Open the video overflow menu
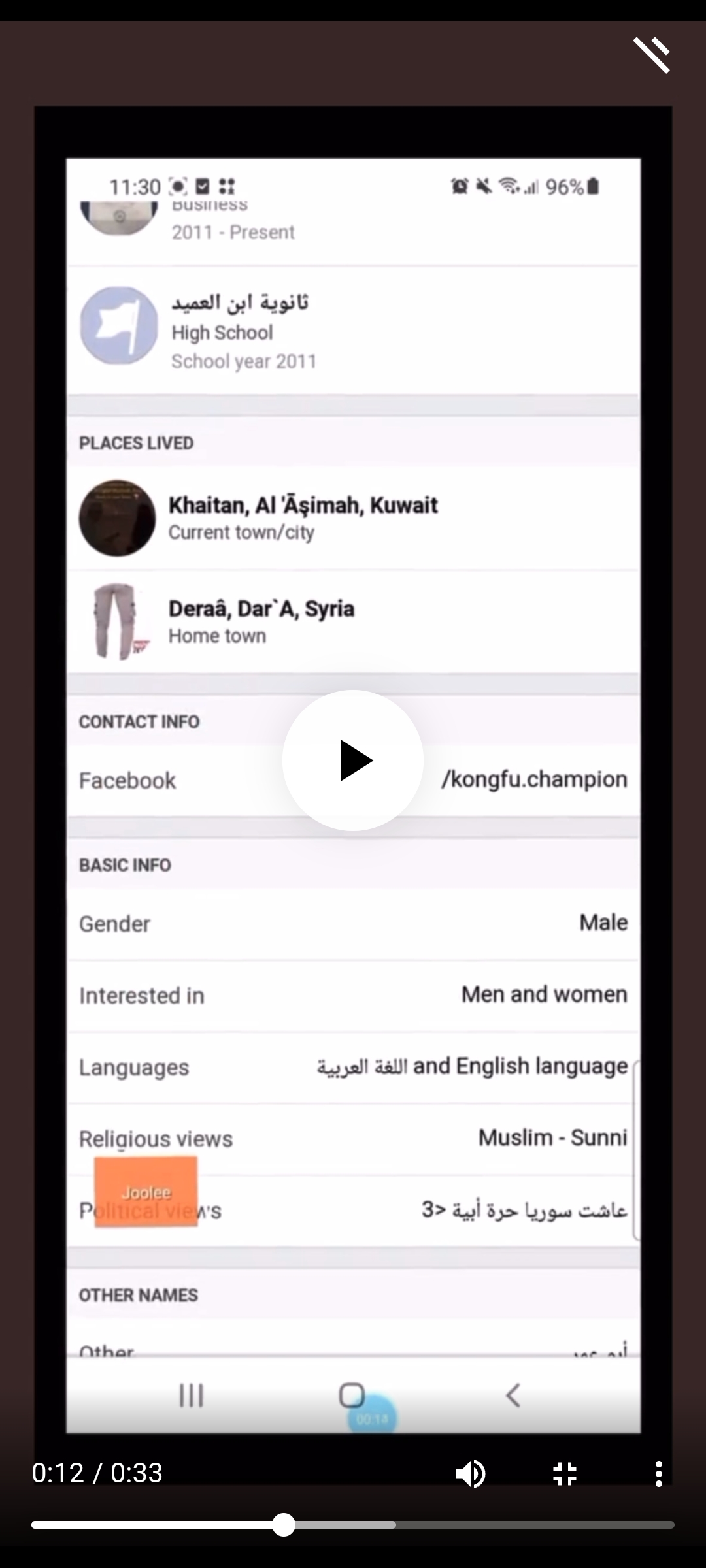 (x=658, y=1474)
